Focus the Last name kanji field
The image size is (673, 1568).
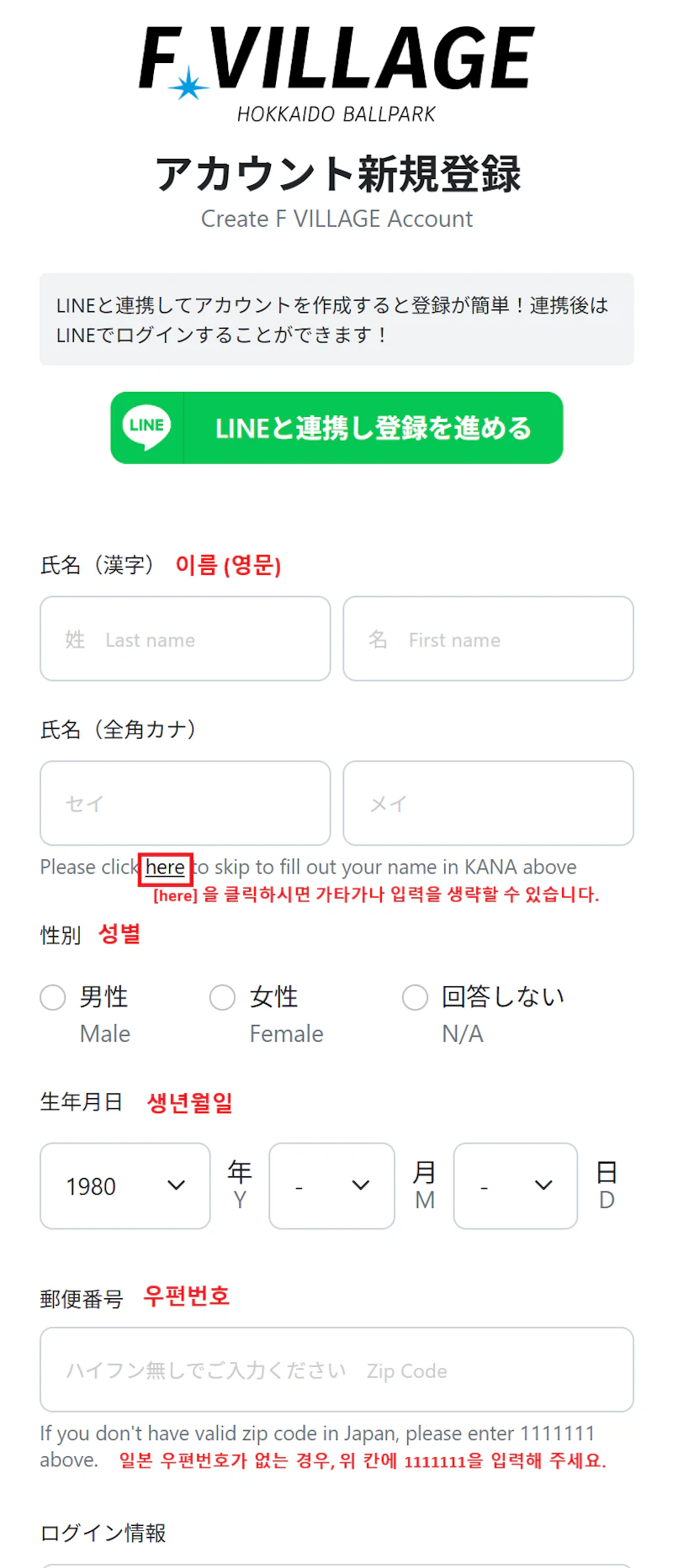(185, 639)
